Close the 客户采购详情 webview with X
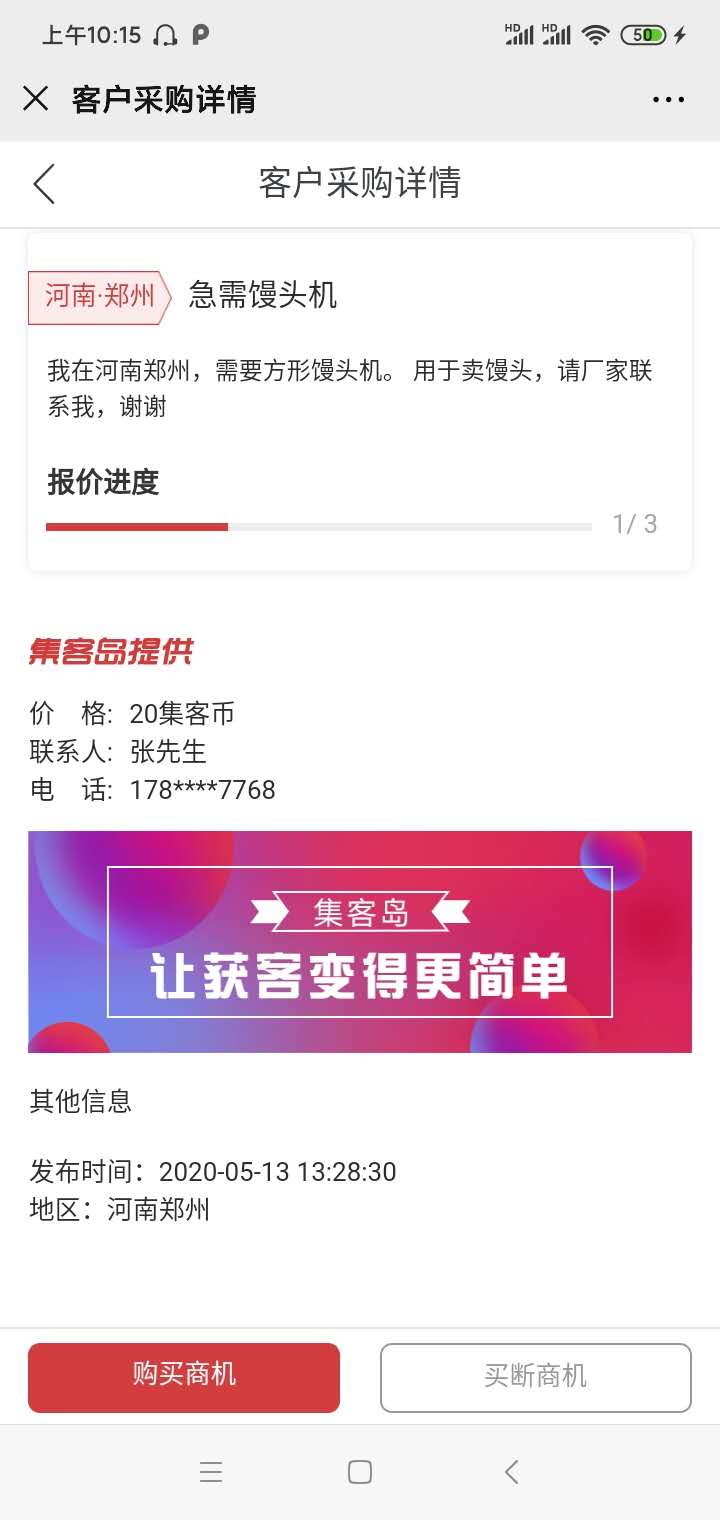The width and height of the screenshot is (720, 1520). 36,98
